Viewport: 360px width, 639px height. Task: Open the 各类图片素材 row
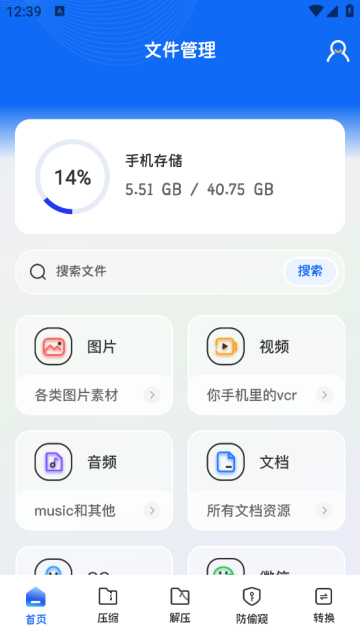point(94,395)
